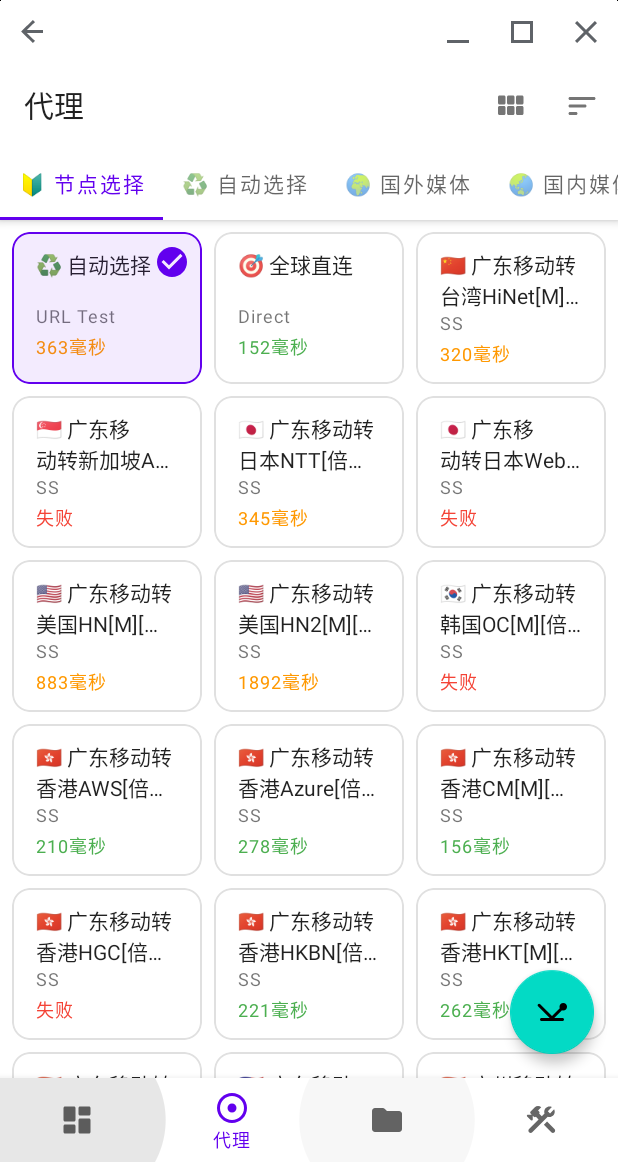Image resolution: width=618 pixels, height=1162 pixels.
Task: Switch to the 国外媒体 tab
Action: [x=408, y=185]
